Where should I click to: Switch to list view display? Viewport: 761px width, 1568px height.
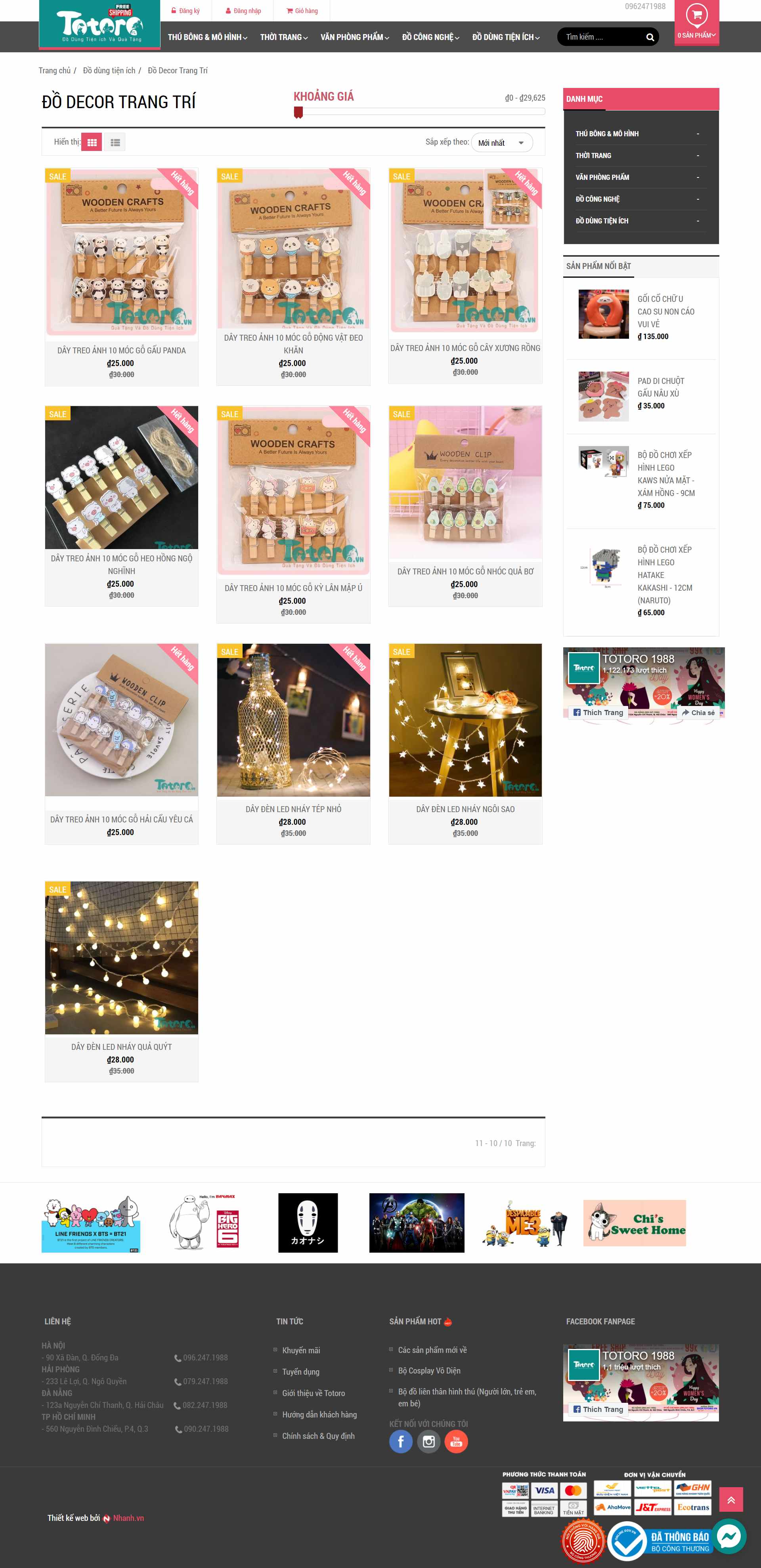click(115, 143)
